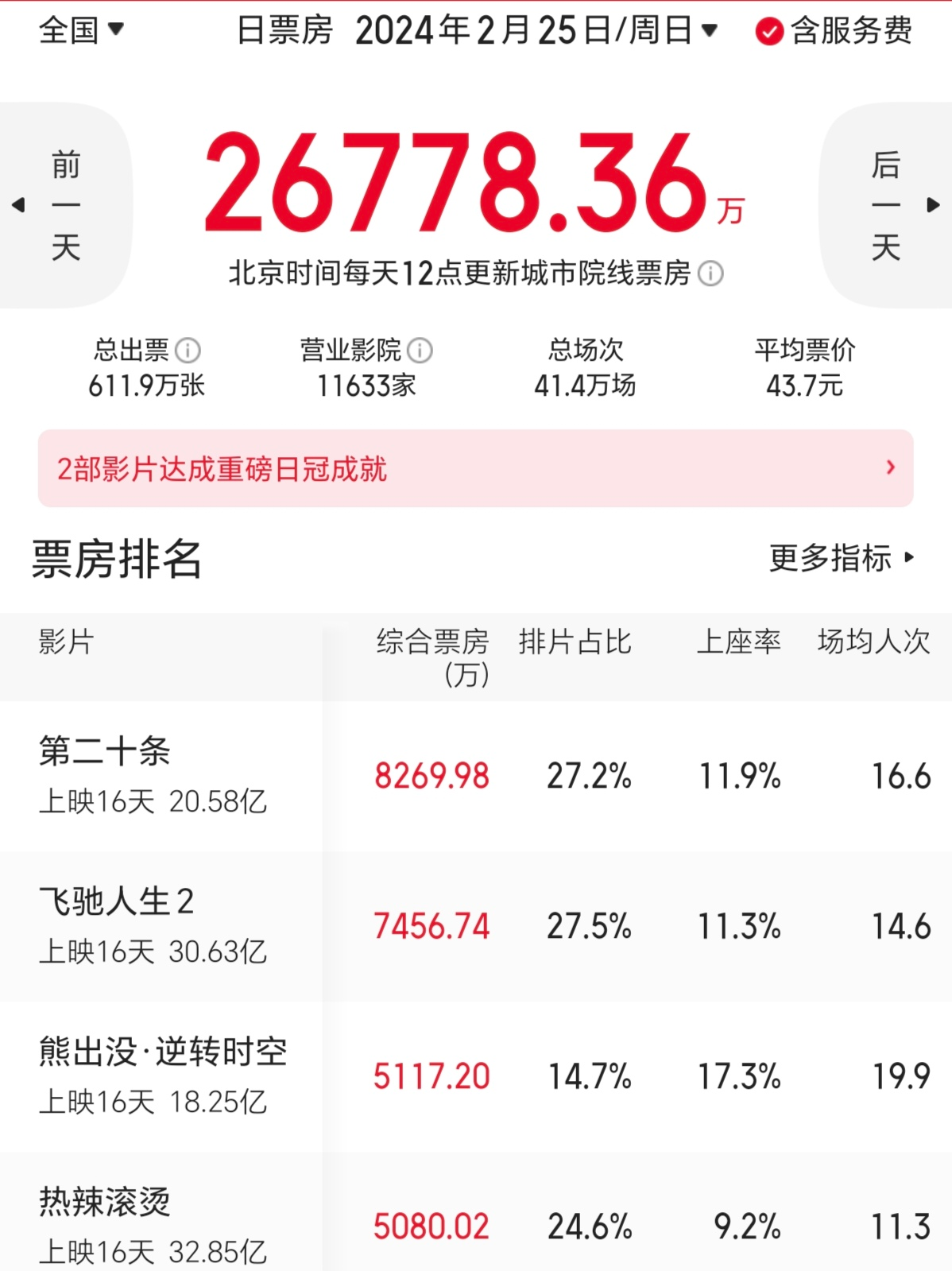Show info icon next to 总出票
The width and height of the screenshot is (952, 1271).
188,351
